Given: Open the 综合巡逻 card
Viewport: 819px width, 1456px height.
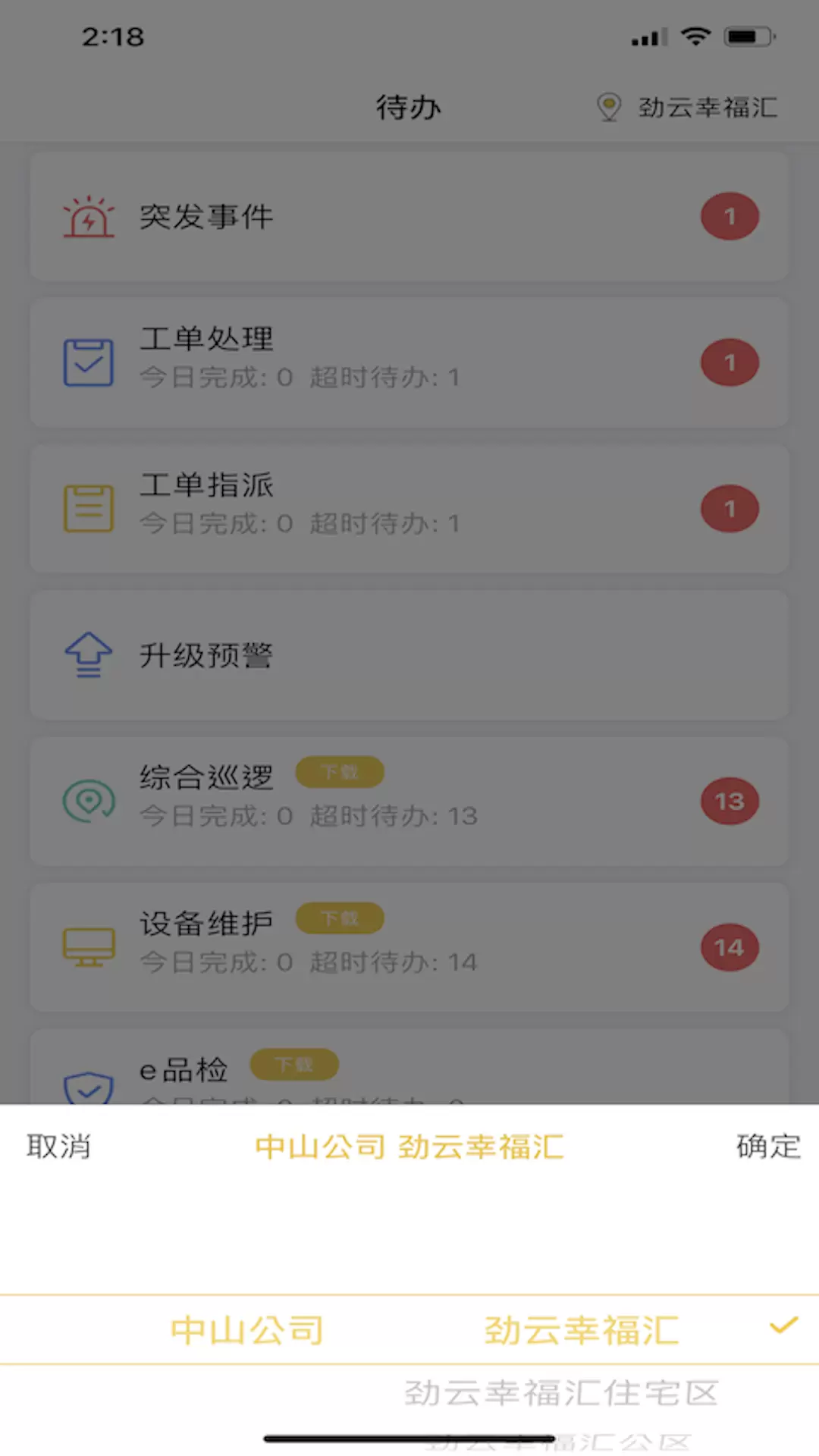Looking at the screenshot, I should [409, 802].
